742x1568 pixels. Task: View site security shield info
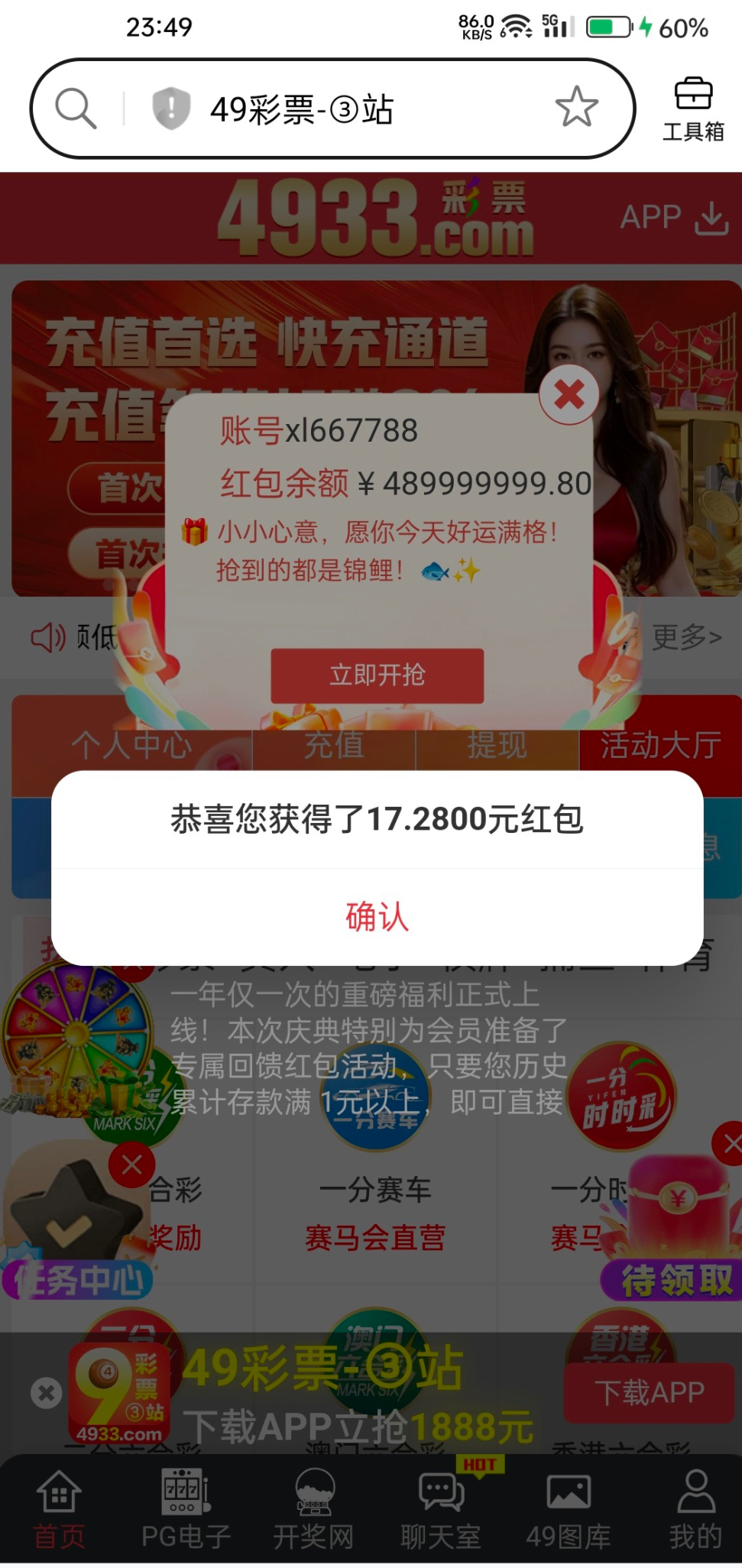pos(171,108)
